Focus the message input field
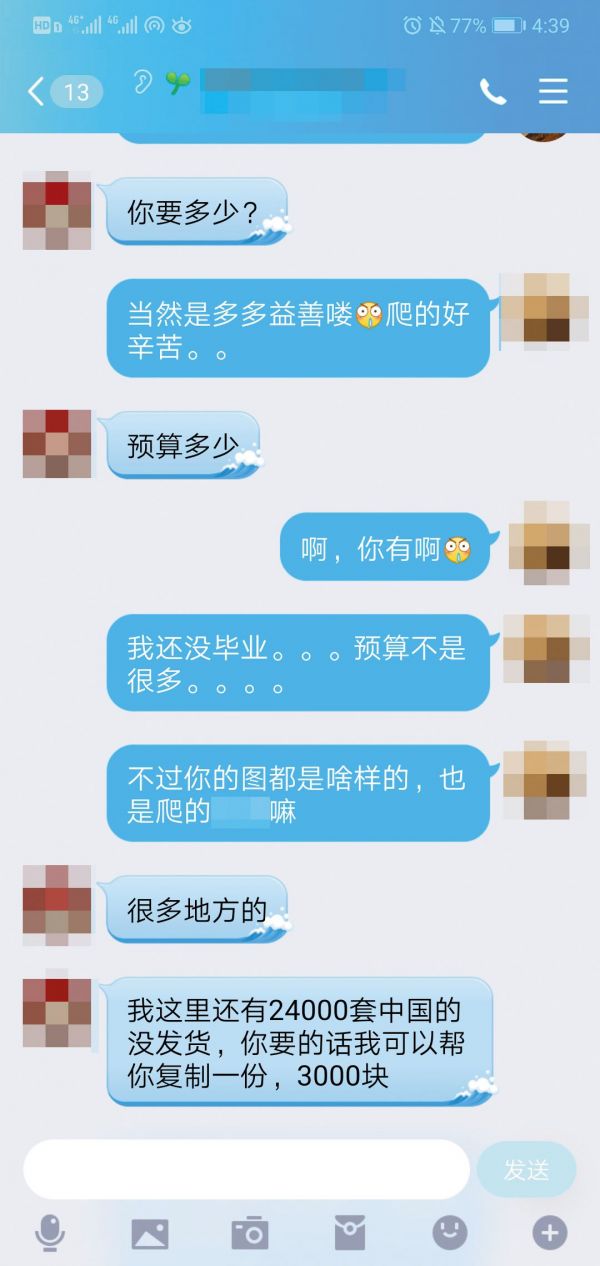600x1266 pixels. click(x=246, y=1169)
